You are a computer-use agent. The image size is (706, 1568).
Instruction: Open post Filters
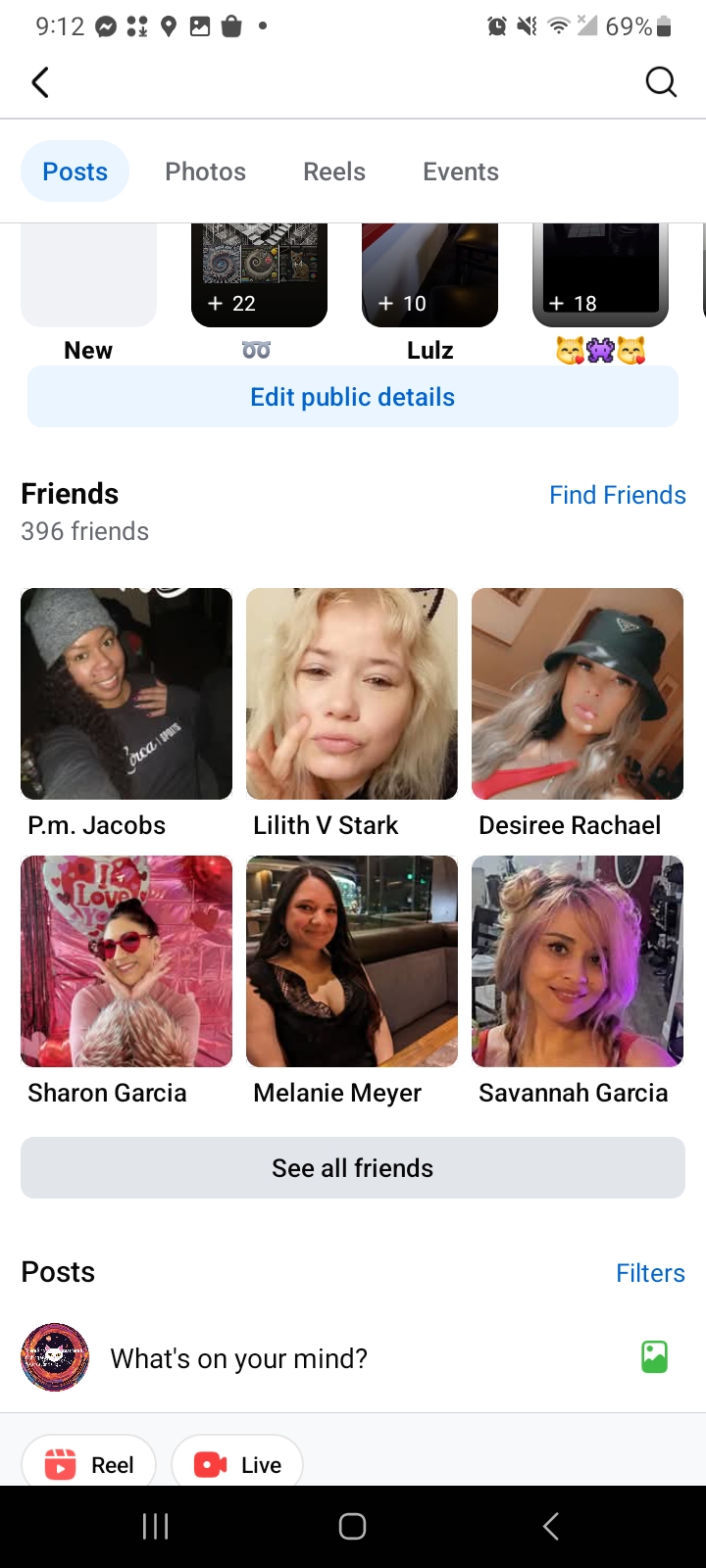pos(650,1273)
